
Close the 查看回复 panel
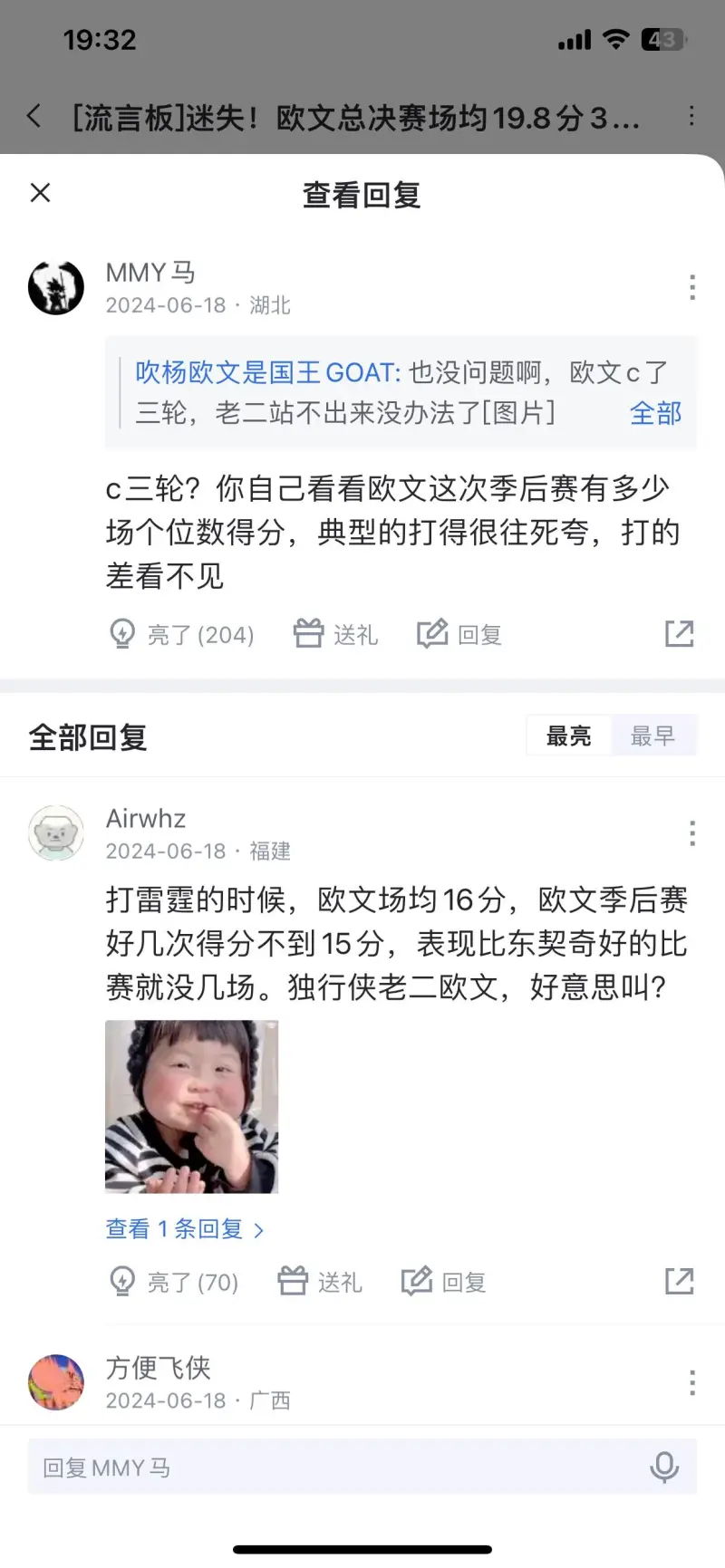40,193
